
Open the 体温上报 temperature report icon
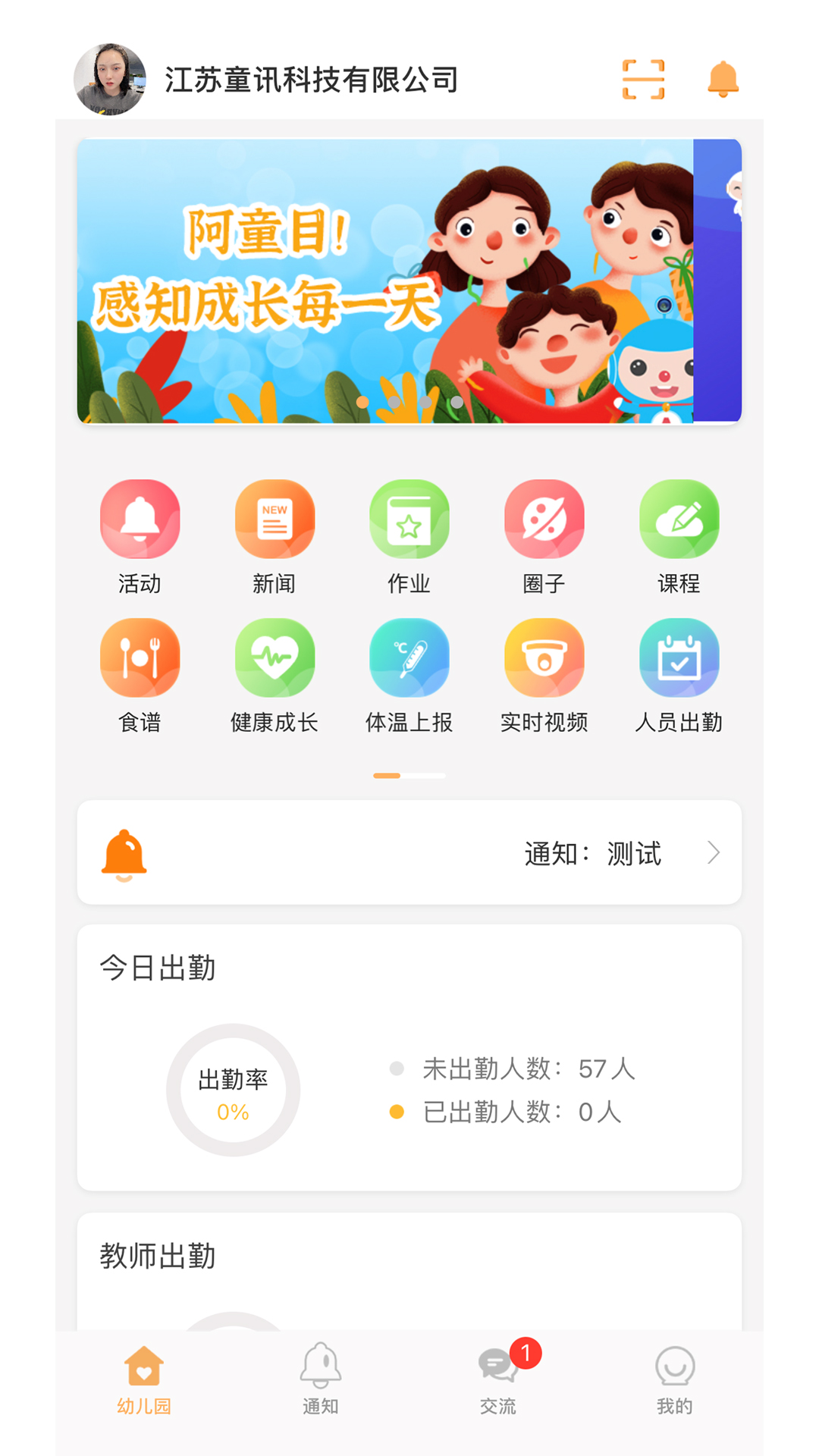click(x=409, y=658)
